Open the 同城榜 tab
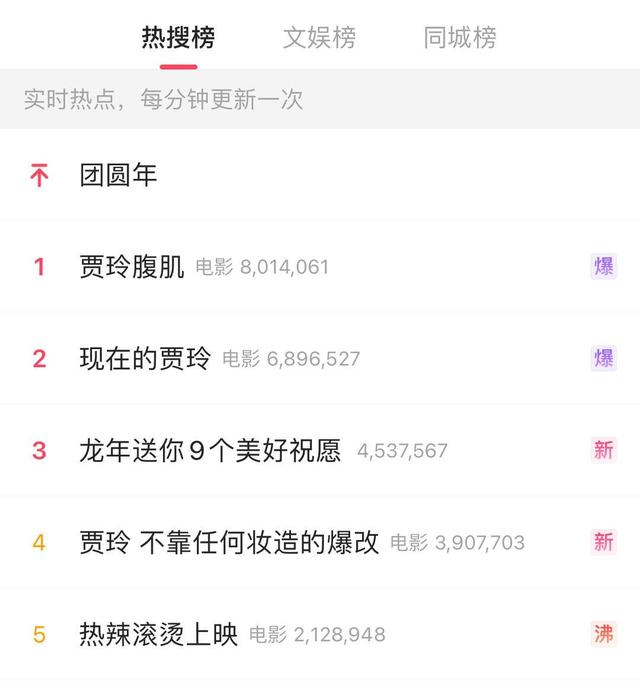Image resolution: width=640 pixels, height=684 pixels. click(x=460, y=38)
